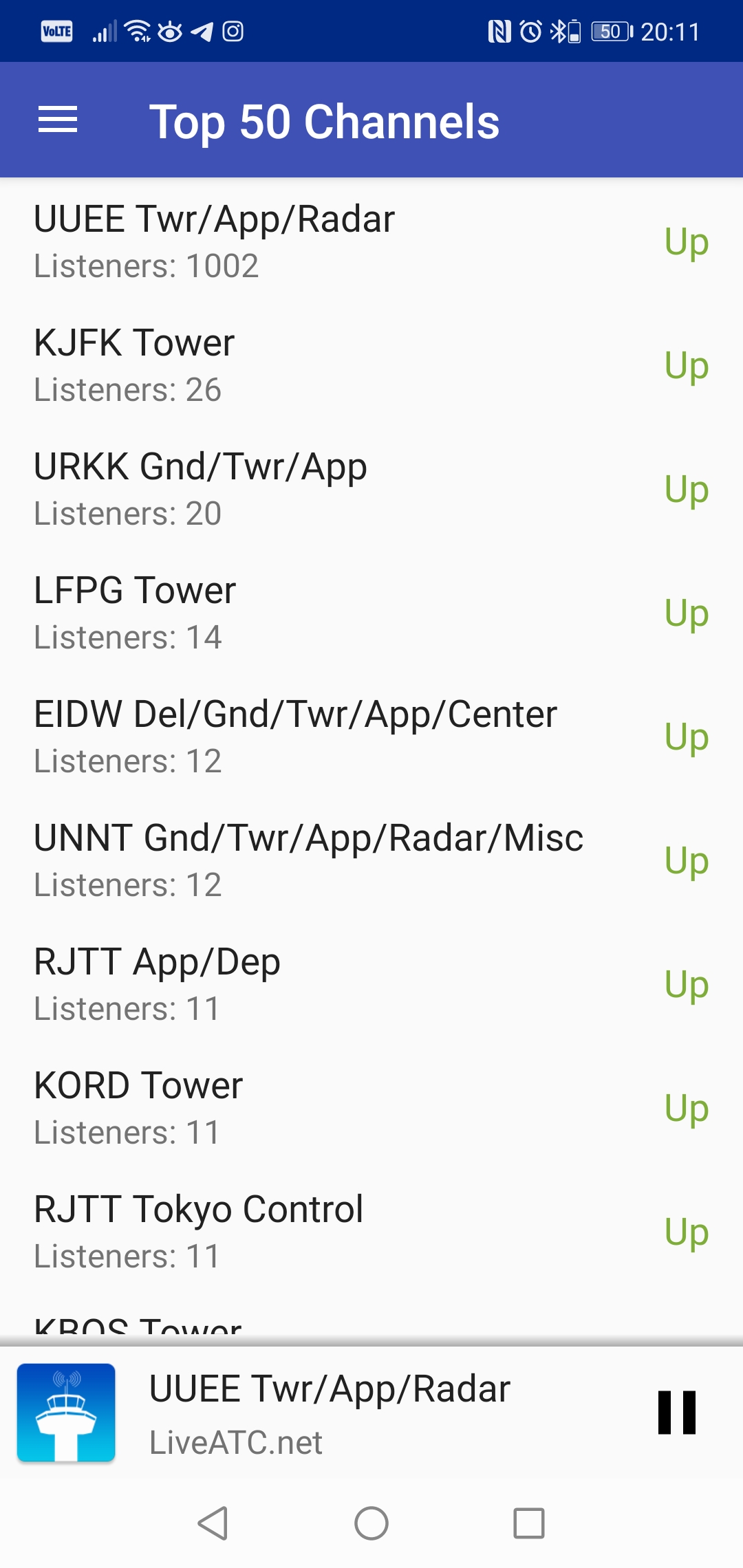Select EIDW Del/Gnd/Twr/App/Center channel

[x=371, y=737]
